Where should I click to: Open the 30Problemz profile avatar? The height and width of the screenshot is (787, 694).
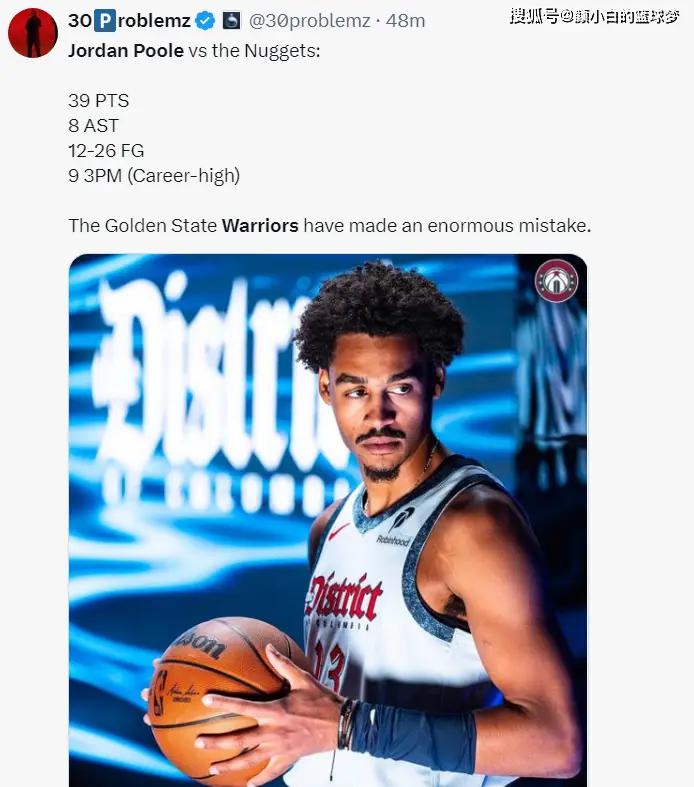[x=33, y=33]
